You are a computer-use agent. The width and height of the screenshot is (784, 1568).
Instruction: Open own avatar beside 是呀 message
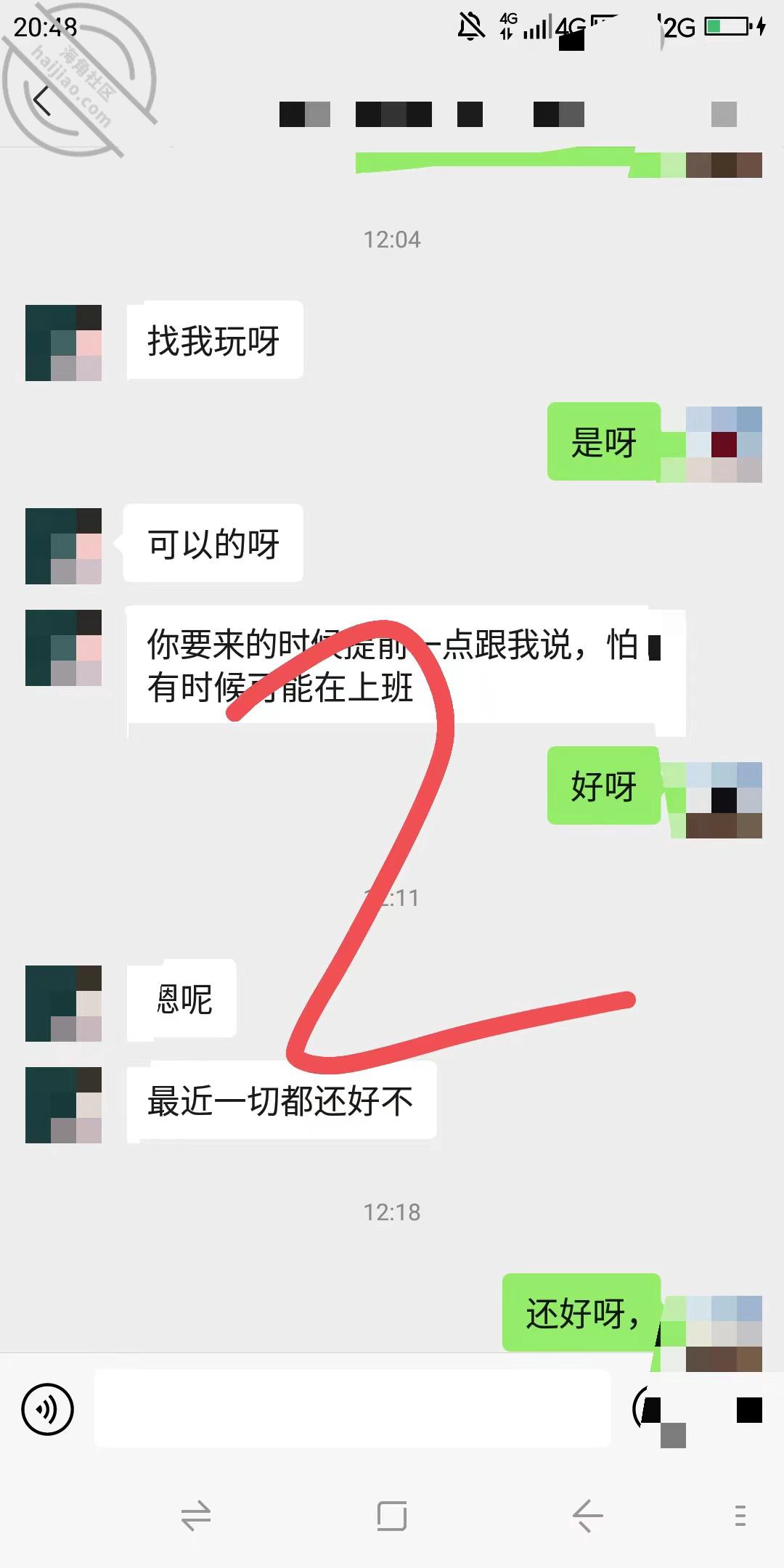(x=724, y=444)
